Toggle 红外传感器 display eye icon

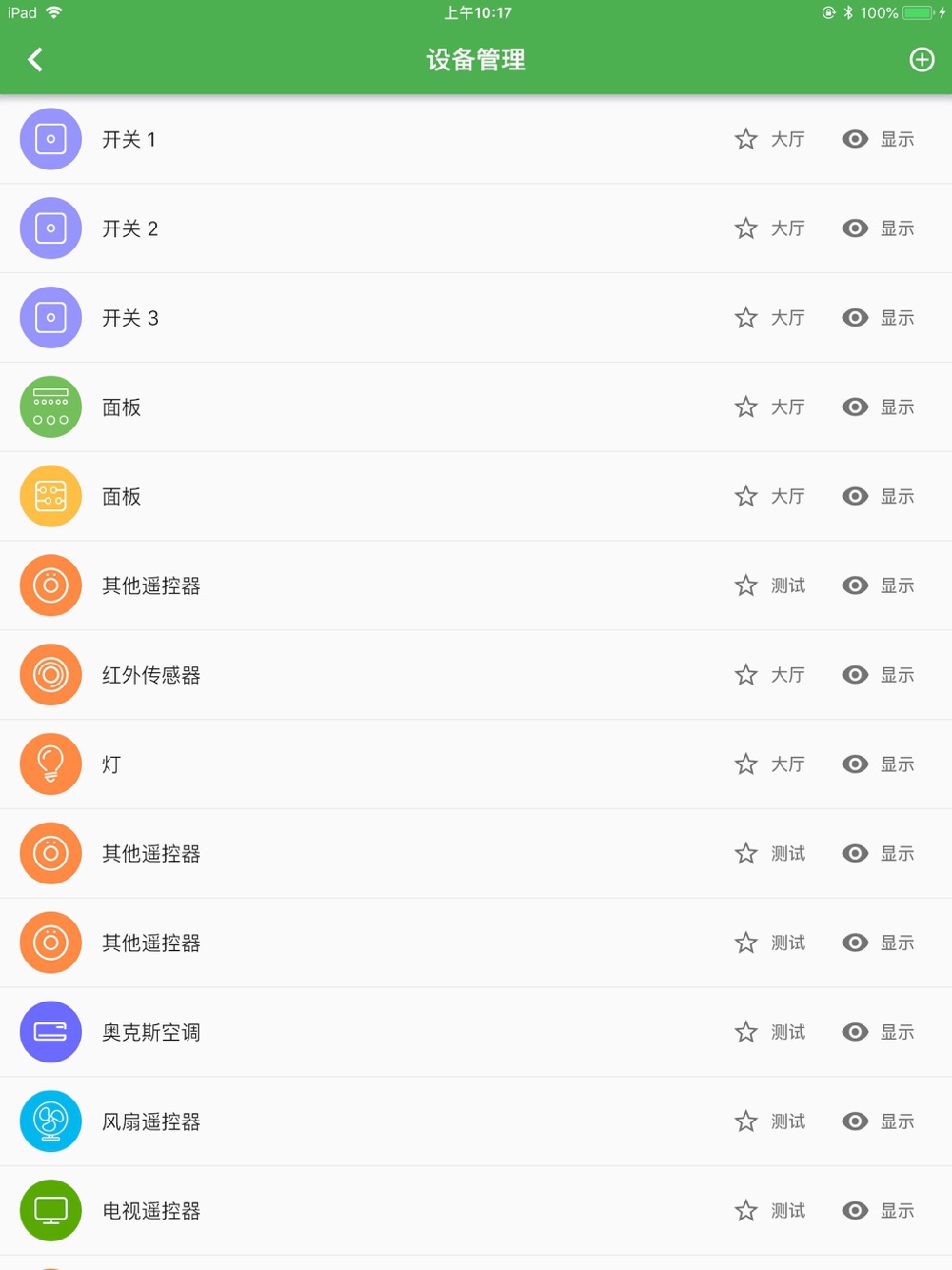click(x=855, y=676)
